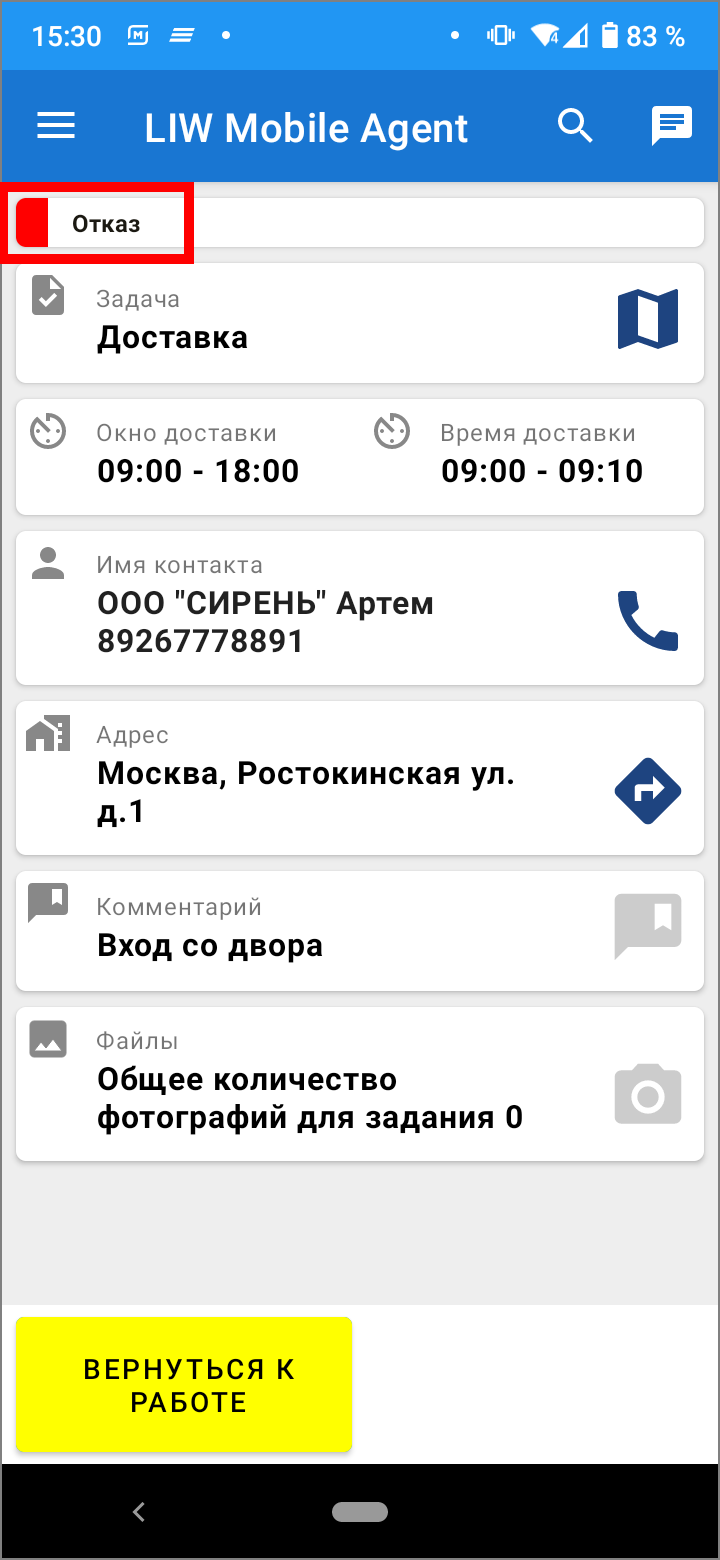Screen dimensions: 720x1560
Task: Call contact ООО "СИРЕНЬ" Артем
Action: 648,621
